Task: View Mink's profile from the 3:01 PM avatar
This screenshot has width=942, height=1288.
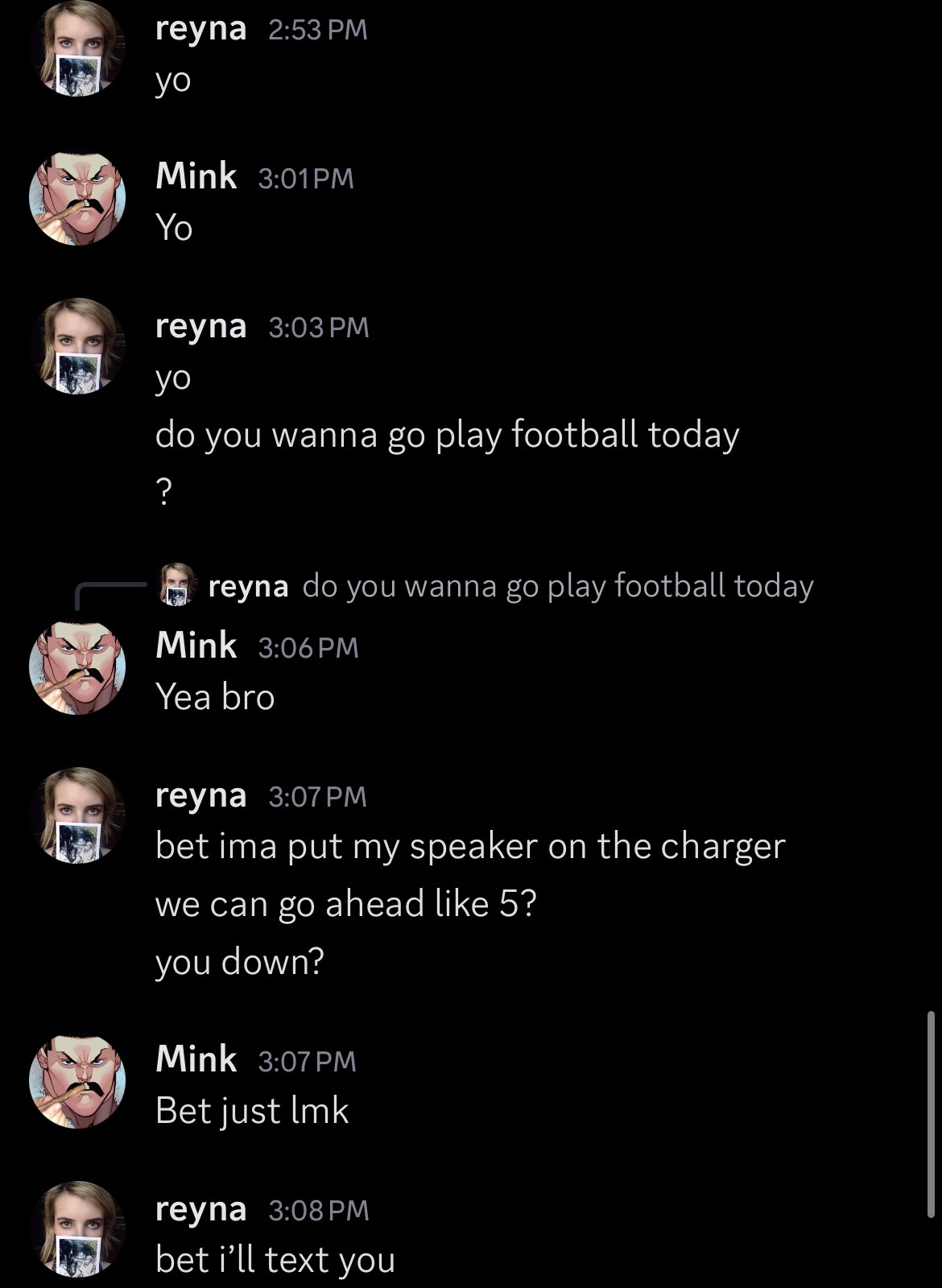Action: 77,197
